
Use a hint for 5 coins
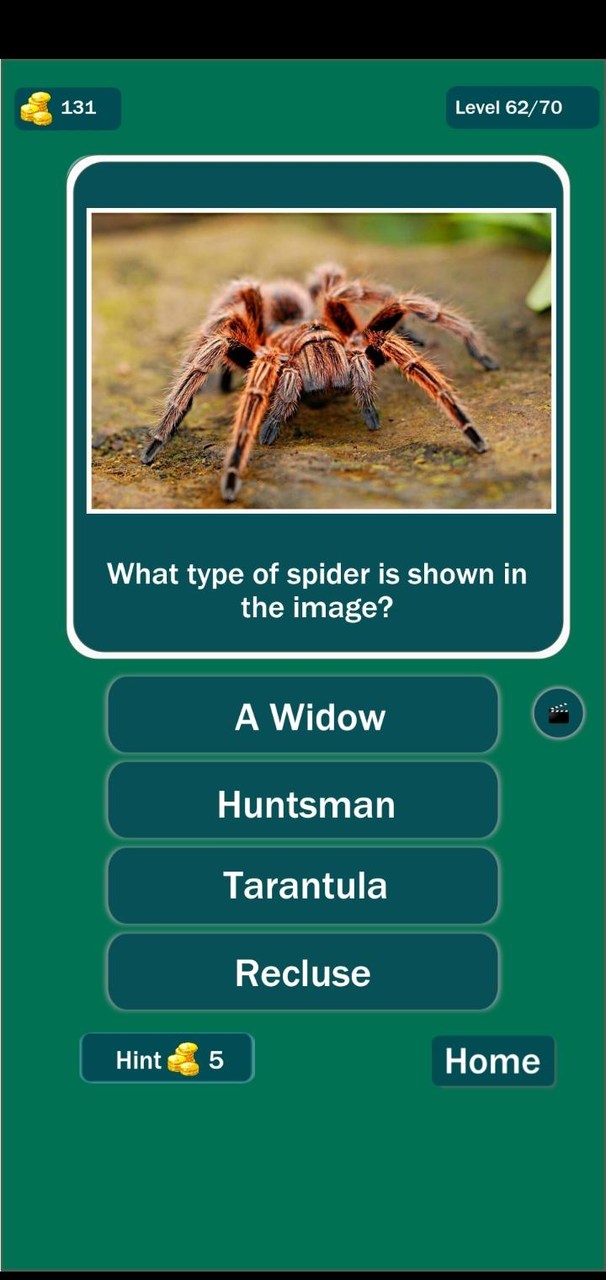coord(167,1059)
